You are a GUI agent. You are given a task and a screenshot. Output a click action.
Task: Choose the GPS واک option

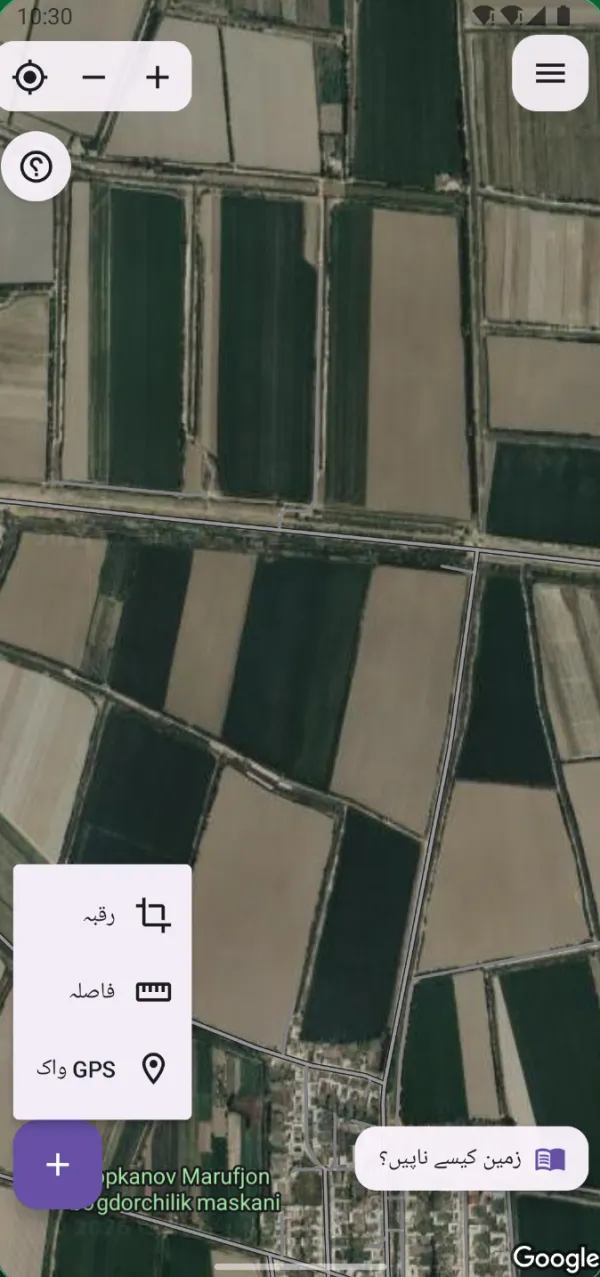point(102,1069)
